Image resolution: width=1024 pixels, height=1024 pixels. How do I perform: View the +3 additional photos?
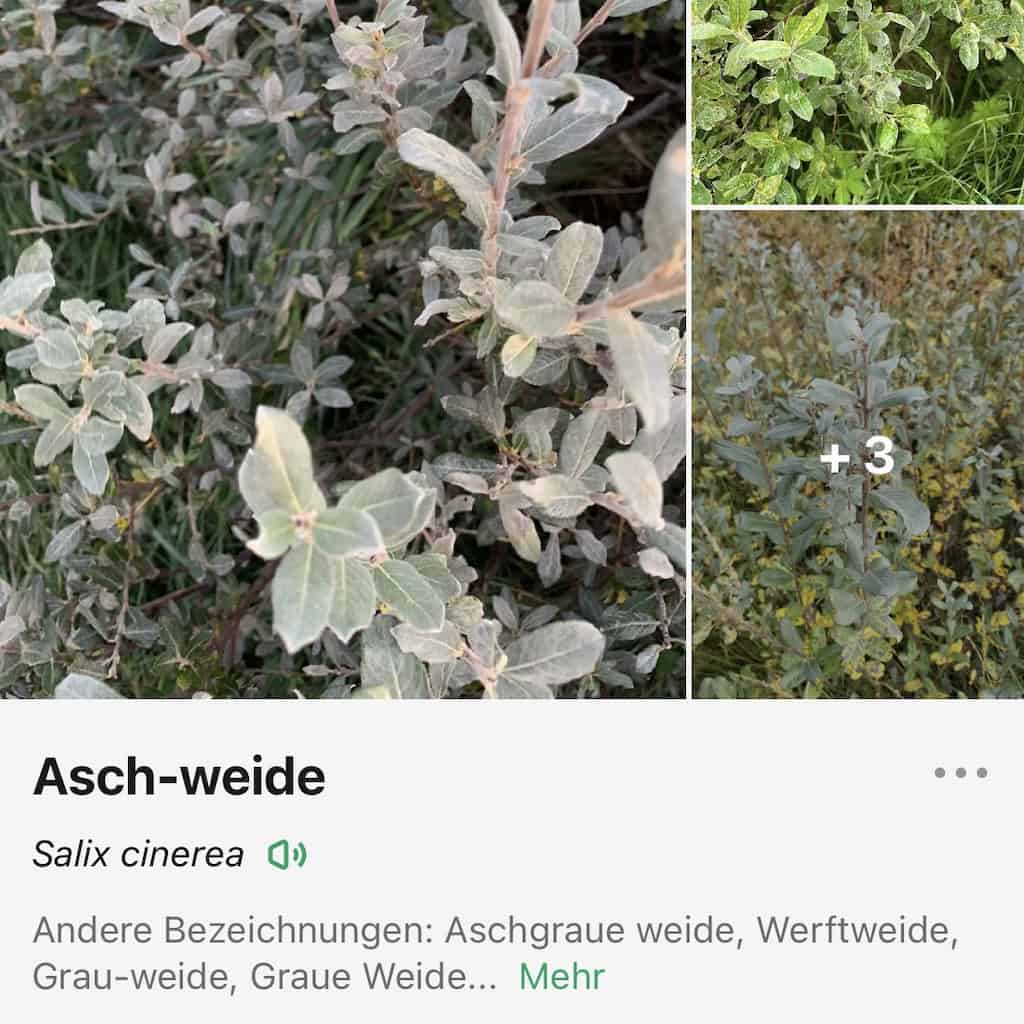[x=858, y=456]
